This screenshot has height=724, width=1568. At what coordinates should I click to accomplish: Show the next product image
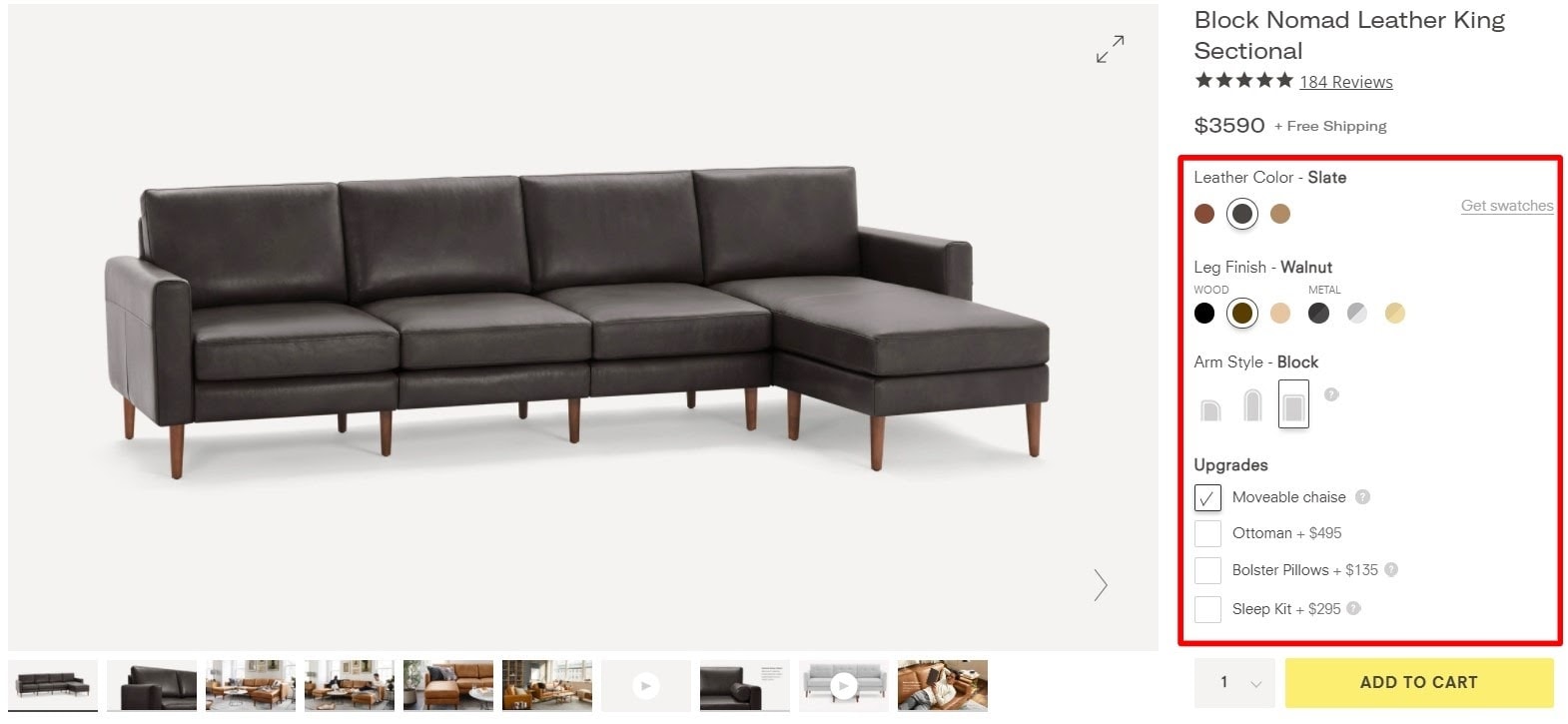click(x=1100, y=585)
